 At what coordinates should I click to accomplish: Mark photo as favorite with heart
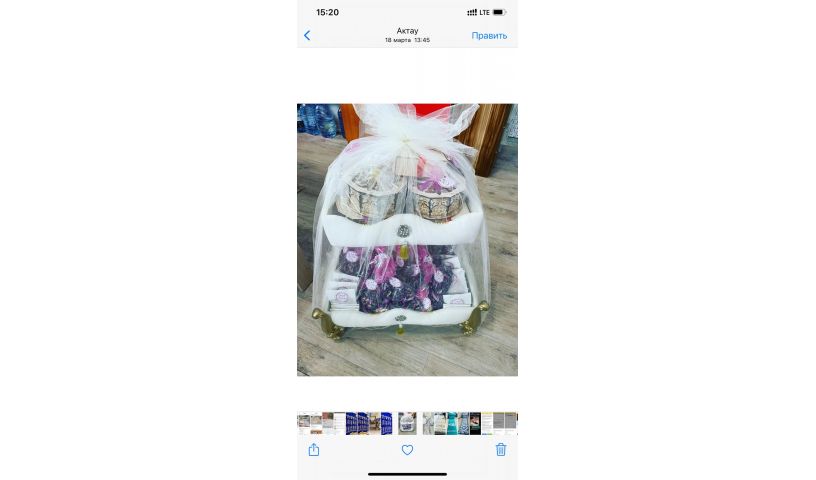click(407, 450)
